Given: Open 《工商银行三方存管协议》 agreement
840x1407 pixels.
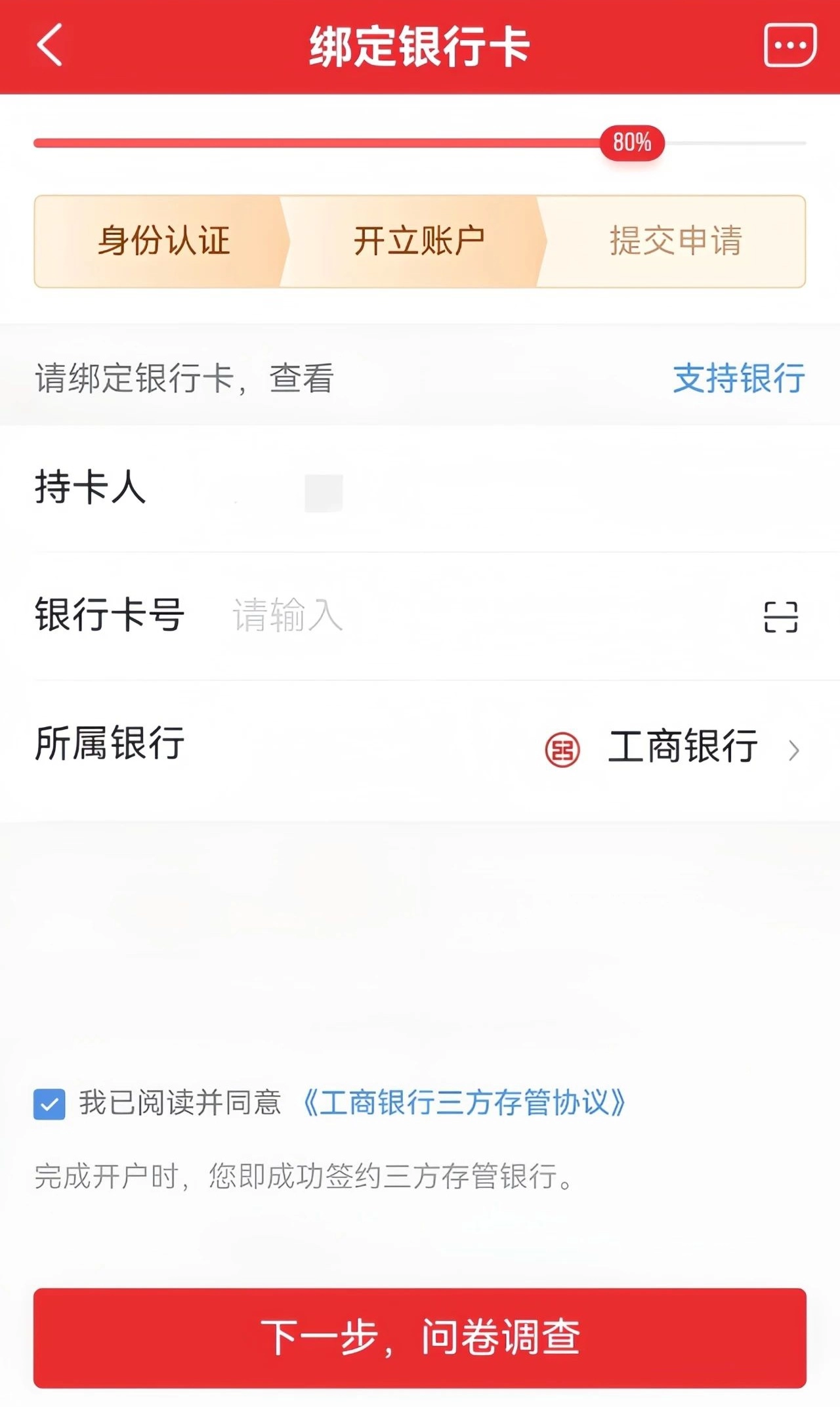Looking at the screenshot, I should coord(463,1102).
